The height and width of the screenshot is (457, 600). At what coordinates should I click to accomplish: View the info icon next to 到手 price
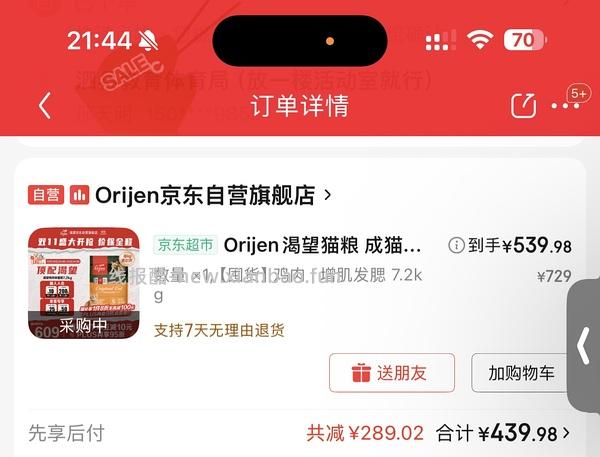[456, 245]
